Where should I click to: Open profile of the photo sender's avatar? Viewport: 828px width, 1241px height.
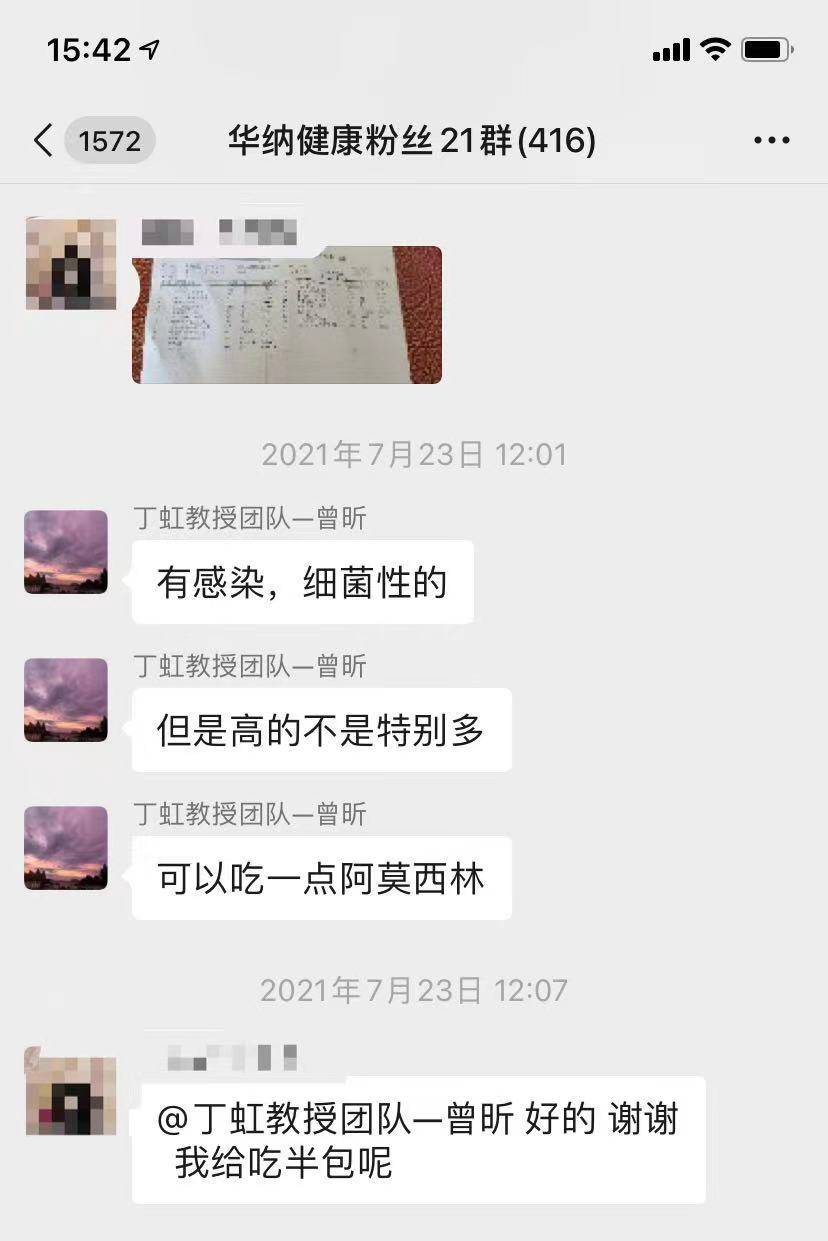tap(70, 264)
